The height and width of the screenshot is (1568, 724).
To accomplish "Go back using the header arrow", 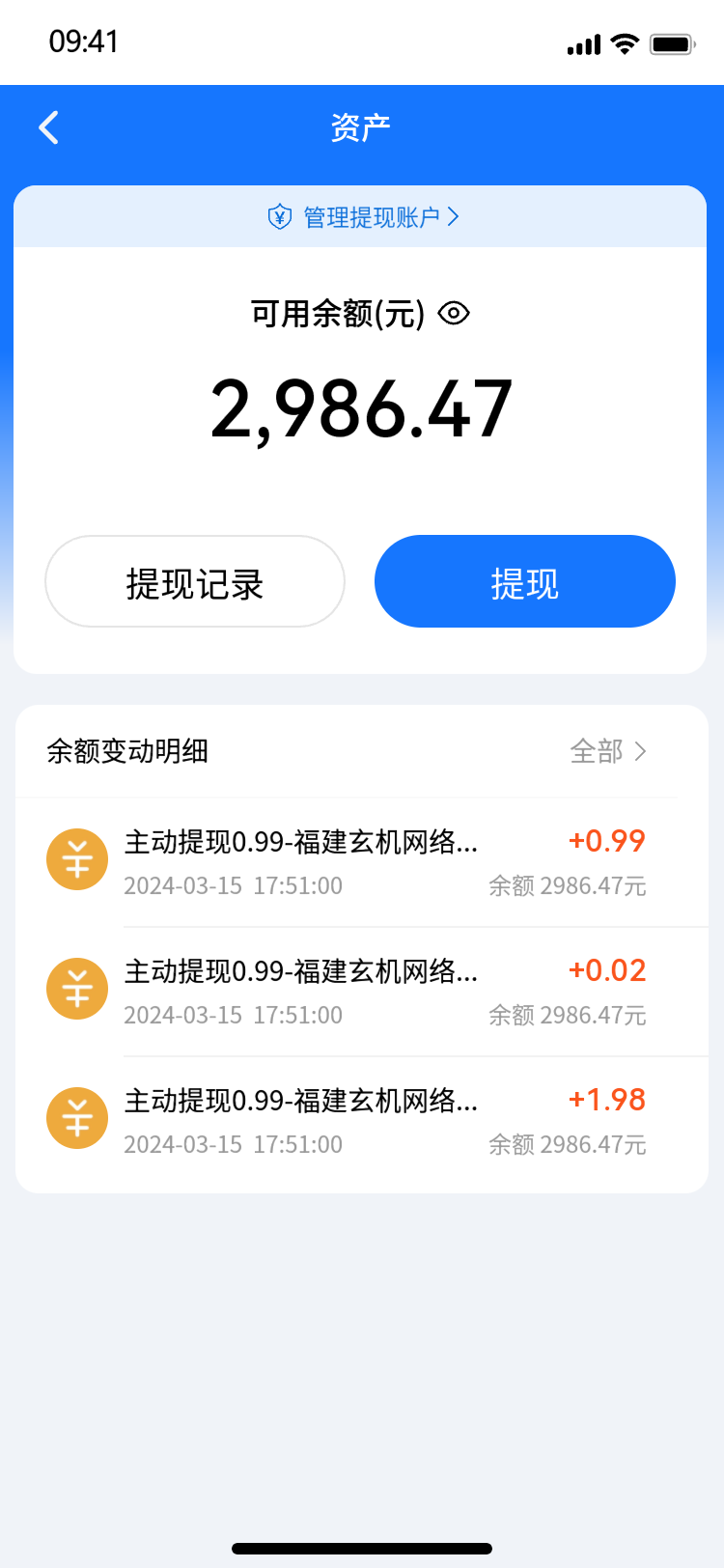I will (49, 127).
